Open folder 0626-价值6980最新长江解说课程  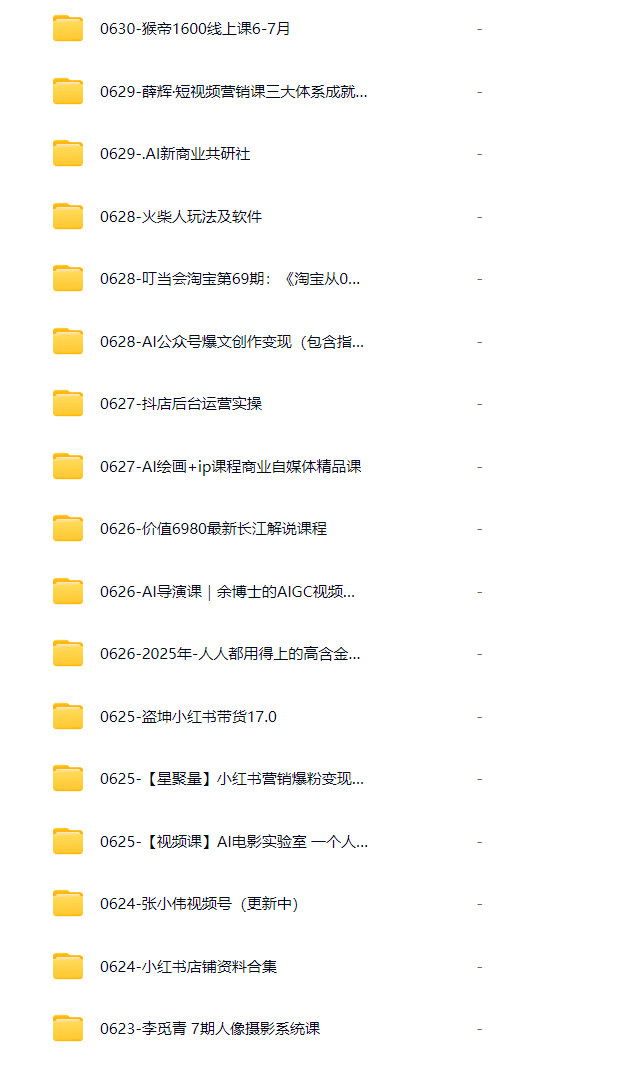213,529
